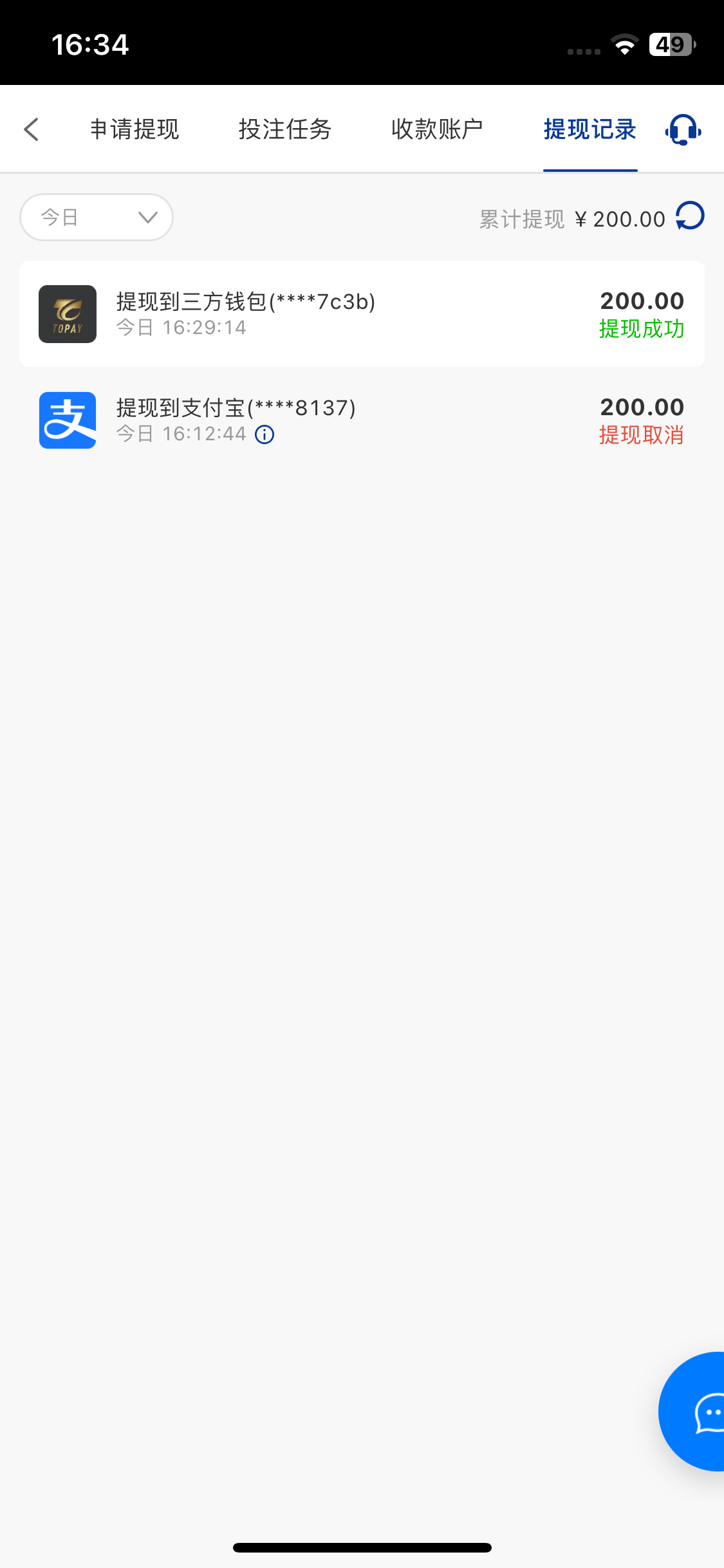
Task: Open the 提现到支付宝 withdrawal record
Action: coord(362,420)
